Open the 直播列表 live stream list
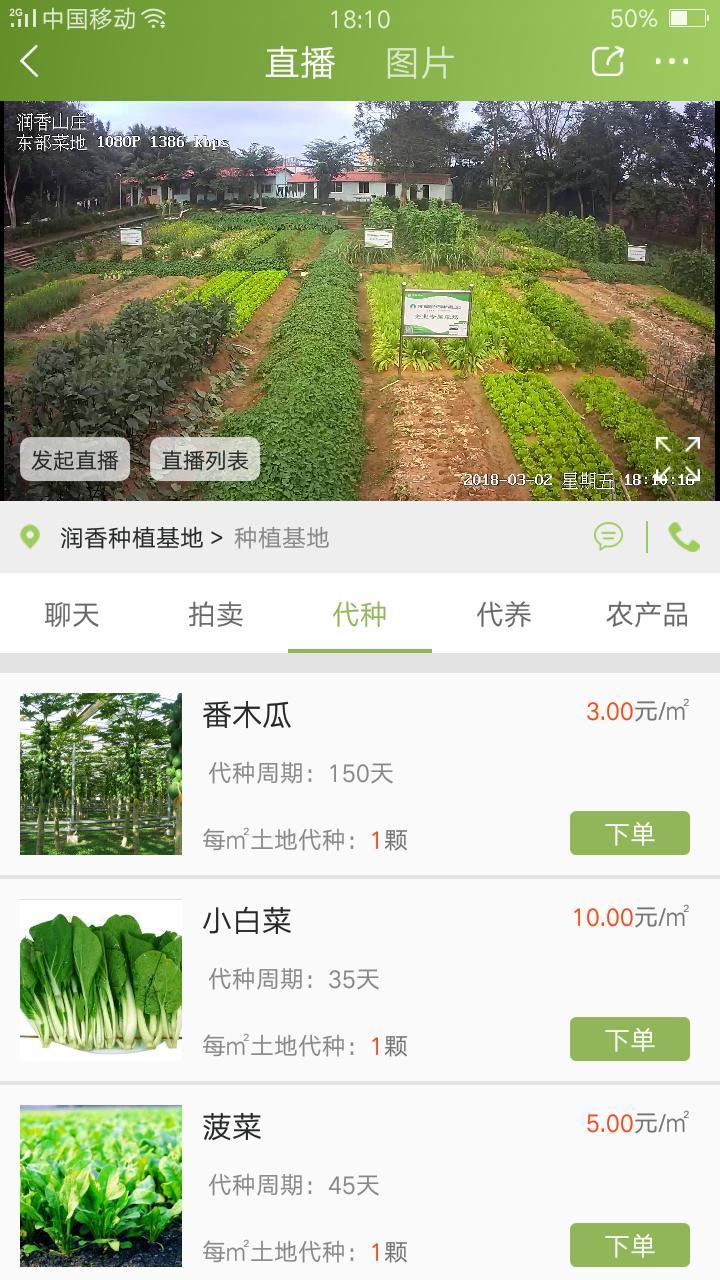Image resolution: width=720 pixels, height=1280 pixels. [x=204, y=460]
